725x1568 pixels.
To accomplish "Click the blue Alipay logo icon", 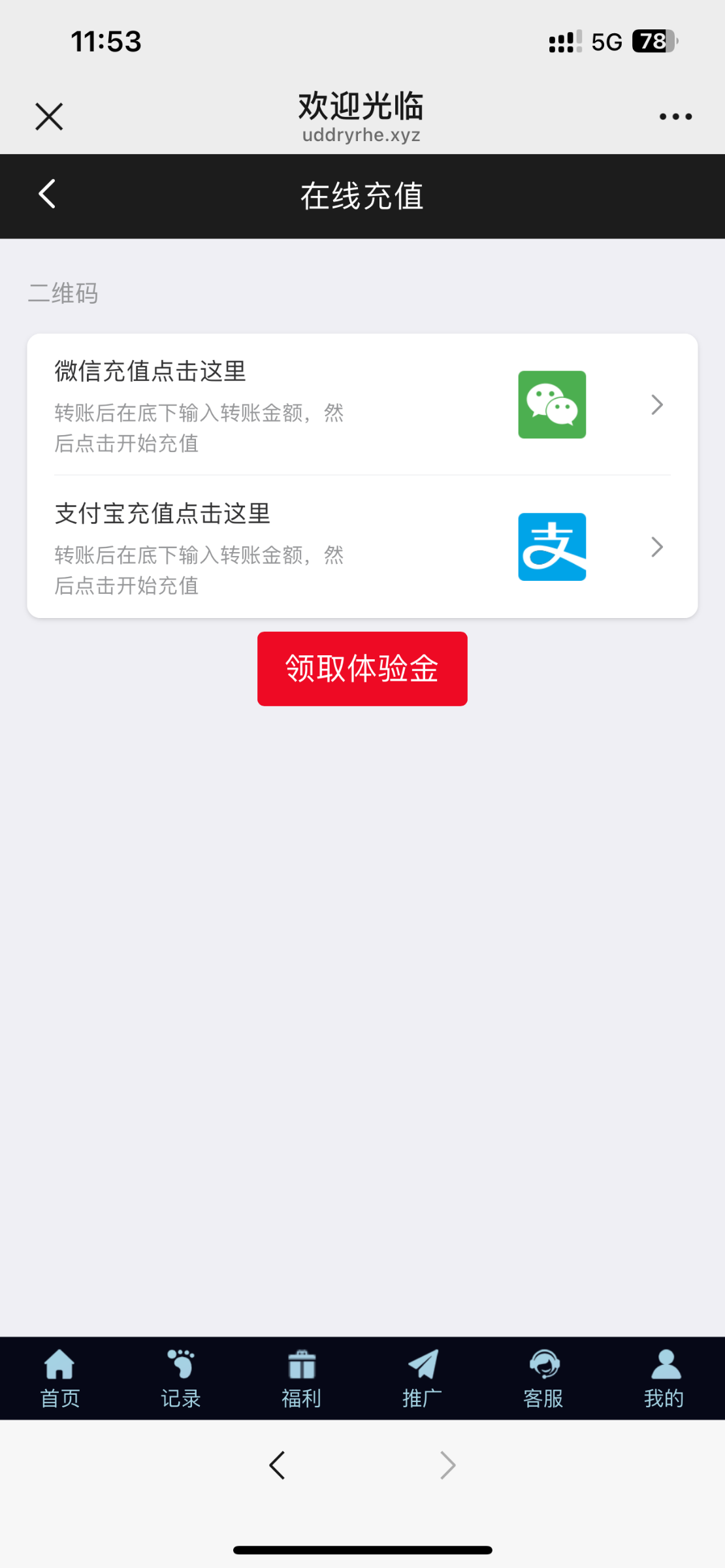I will coord(552,546).
